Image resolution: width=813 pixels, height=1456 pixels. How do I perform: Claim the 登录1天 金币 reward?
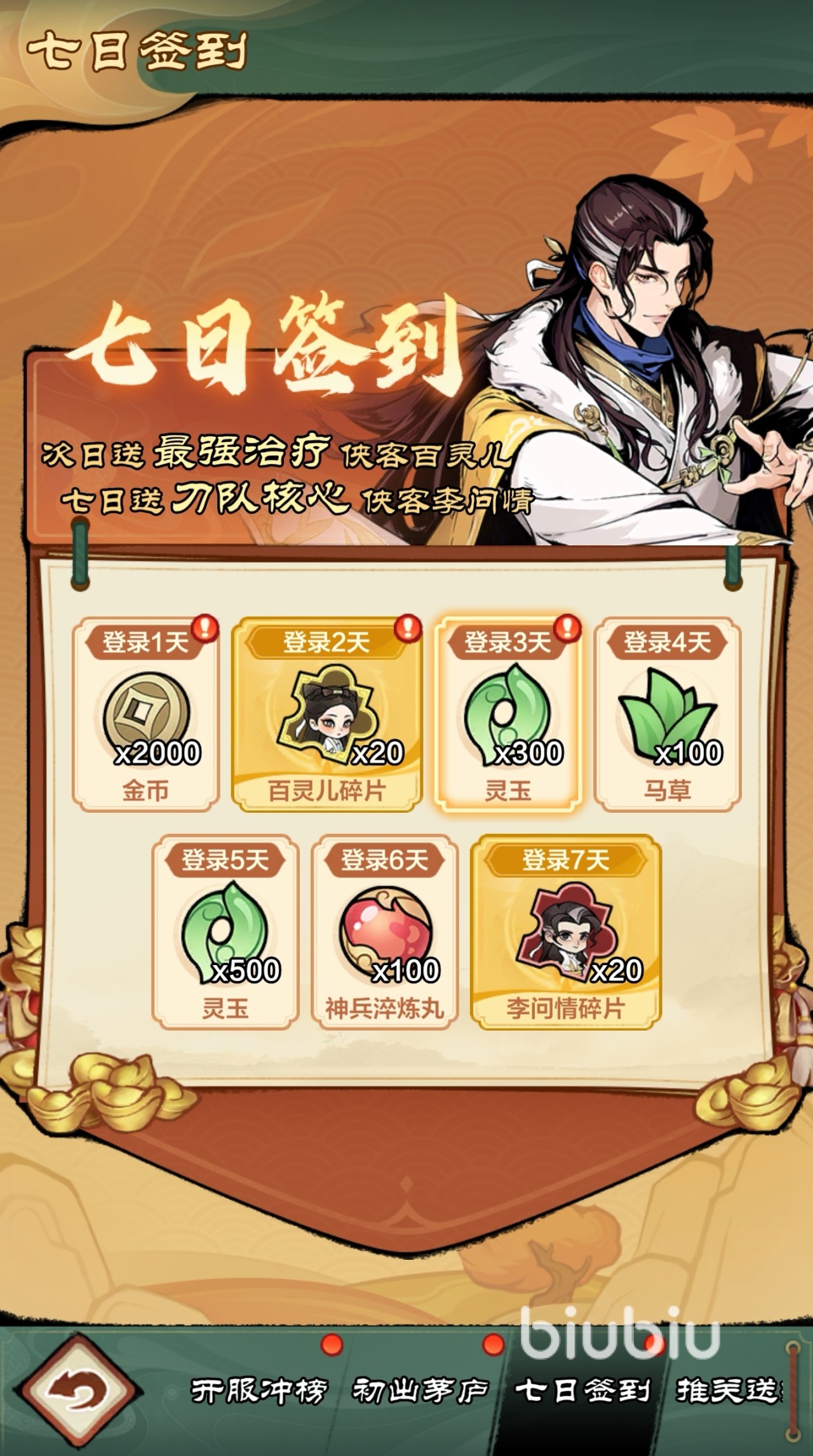145,714
